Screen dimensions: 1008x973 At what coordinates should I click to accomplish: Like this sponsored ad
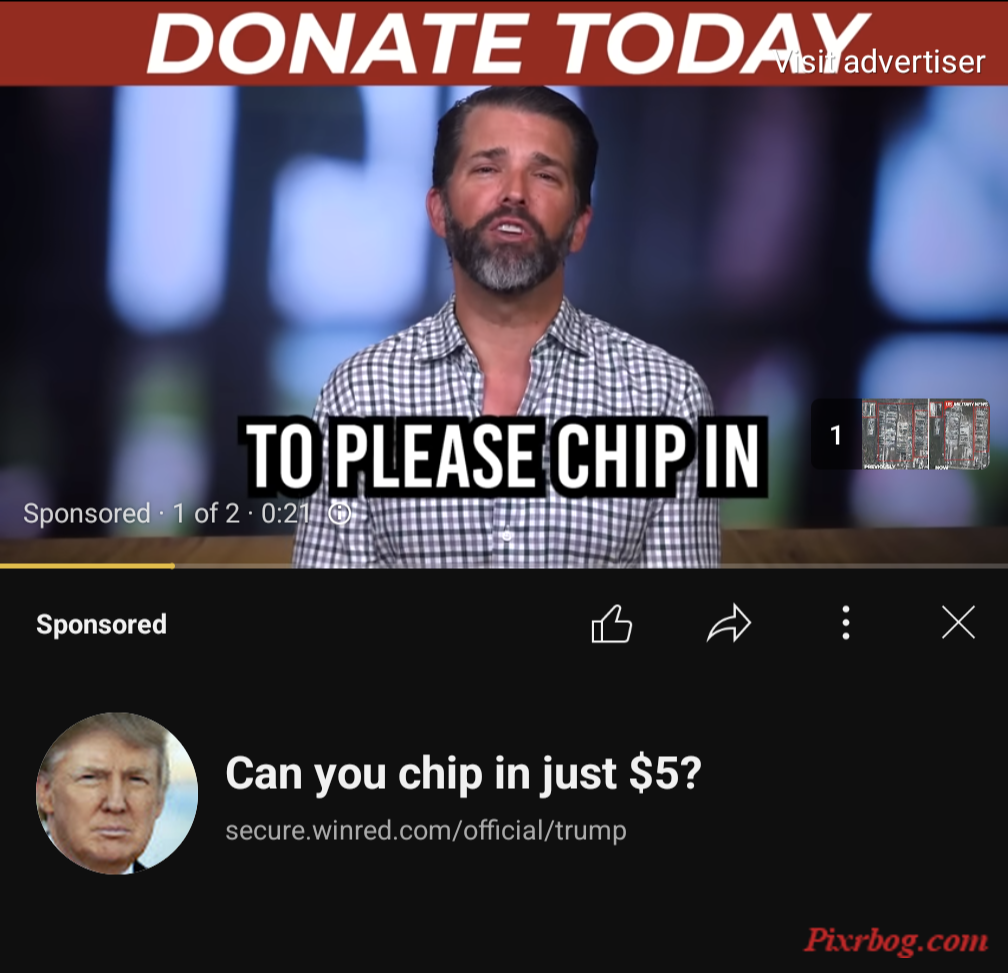pos(612,625)
